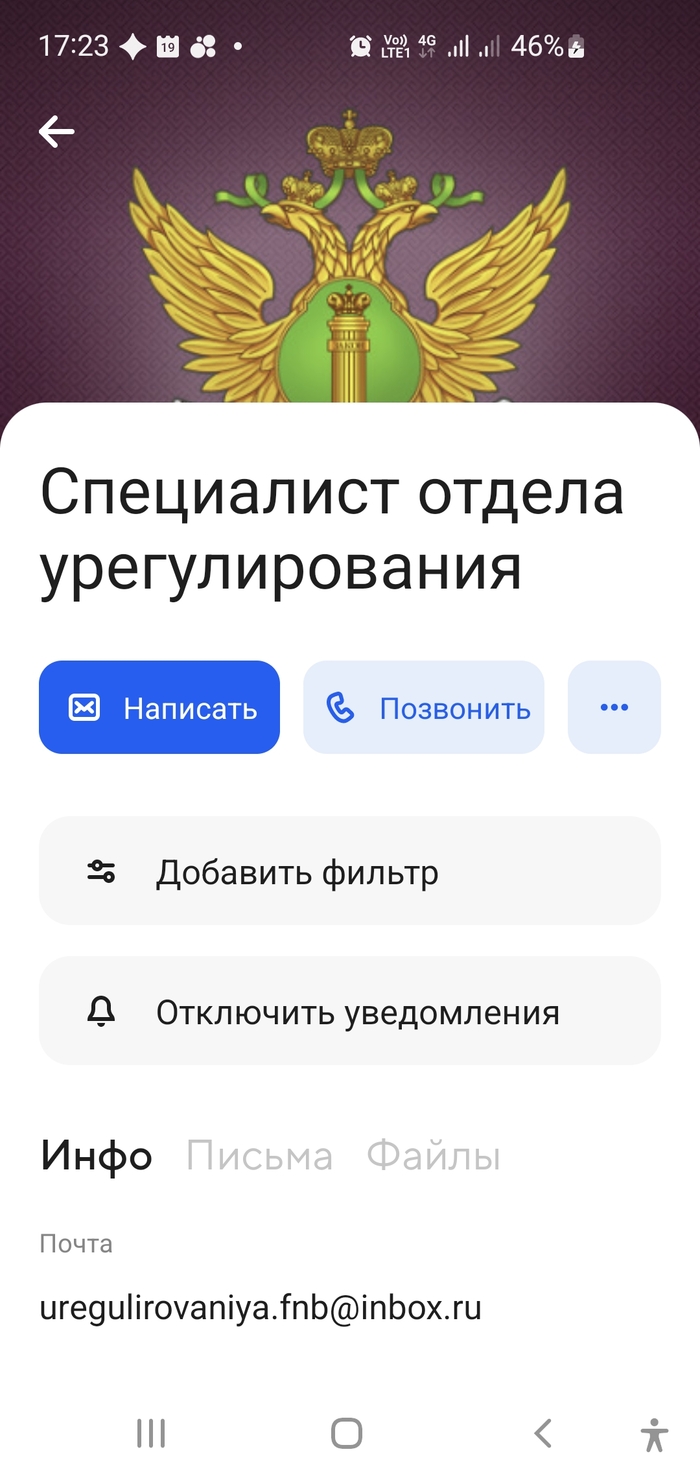Viewport: 700px width, 1478px height.
Task: Go back using the top-left arrow
Action: pyautogui.click(x=57, y=131)
